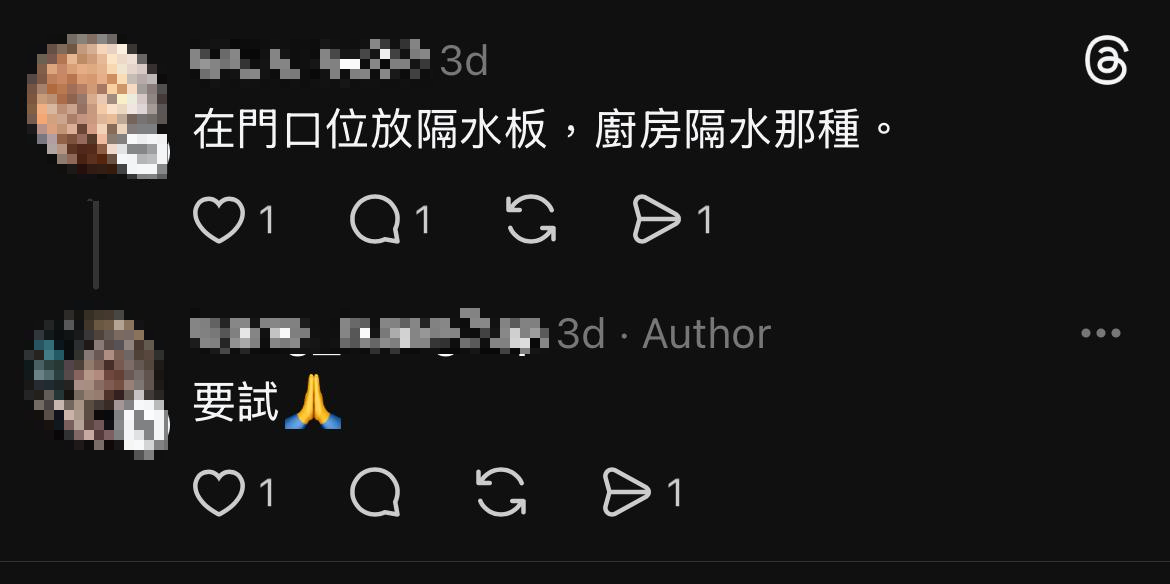Share the 隔水板 comment
This screenshot has height=584, width=1170.
pyautogui.click(x=657, y=220)
